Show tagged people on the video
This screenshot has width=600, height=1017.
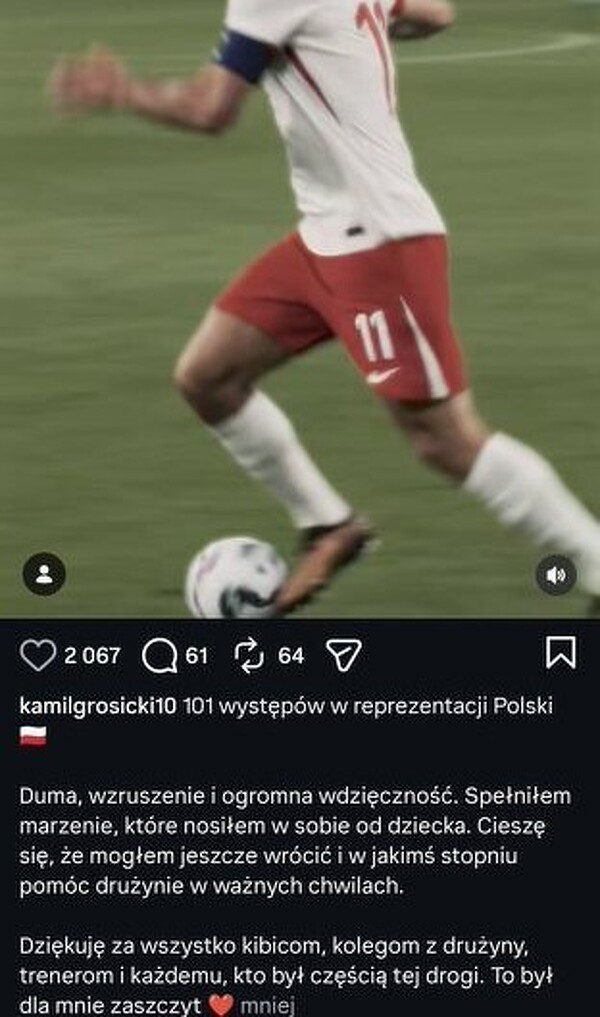click(x=44, y=574)
